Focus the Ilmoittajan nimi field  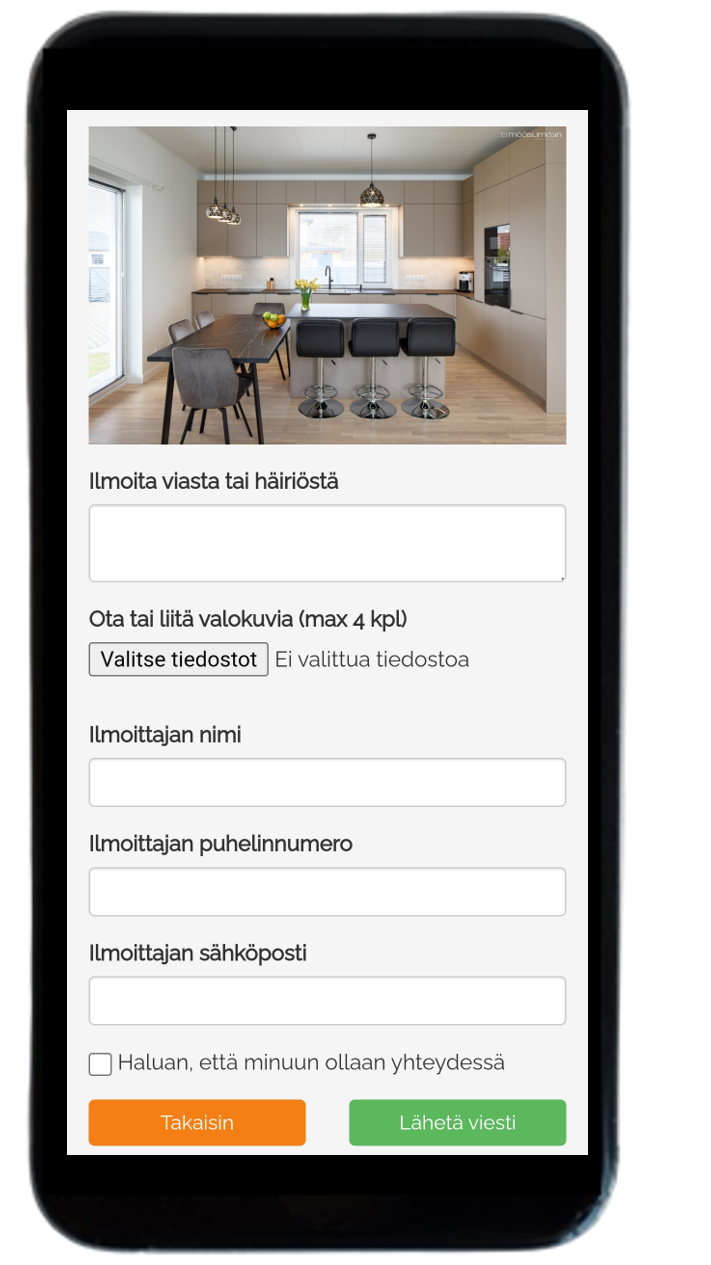click(x=327, y=782)
